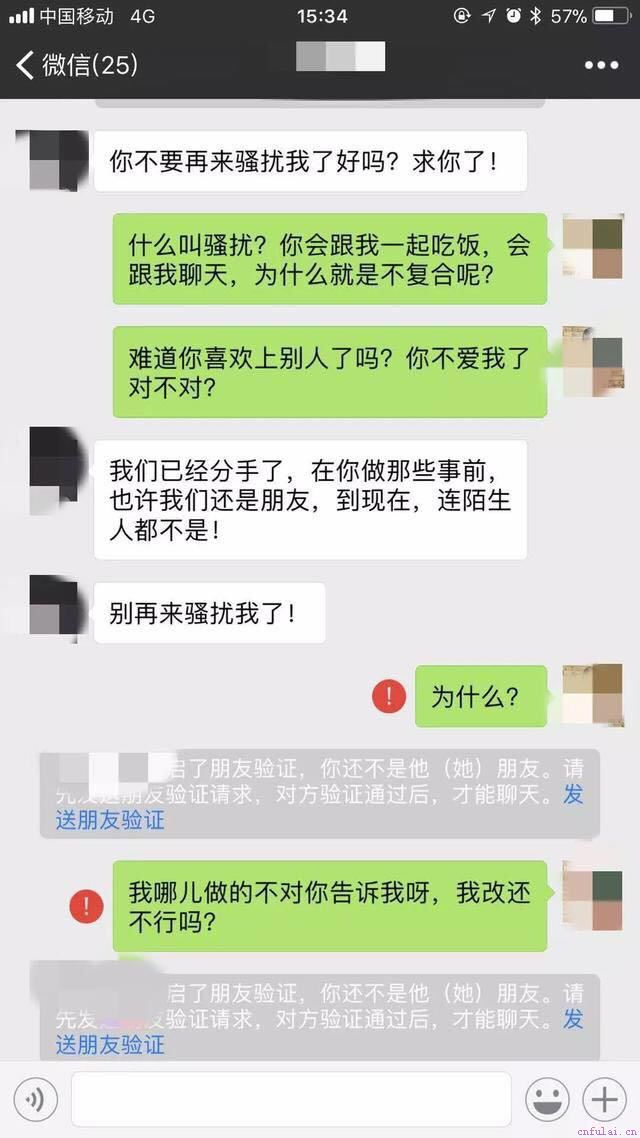
Task: Open sender avatar beside 什么叫骚扰 message
Action: point(593,246)
